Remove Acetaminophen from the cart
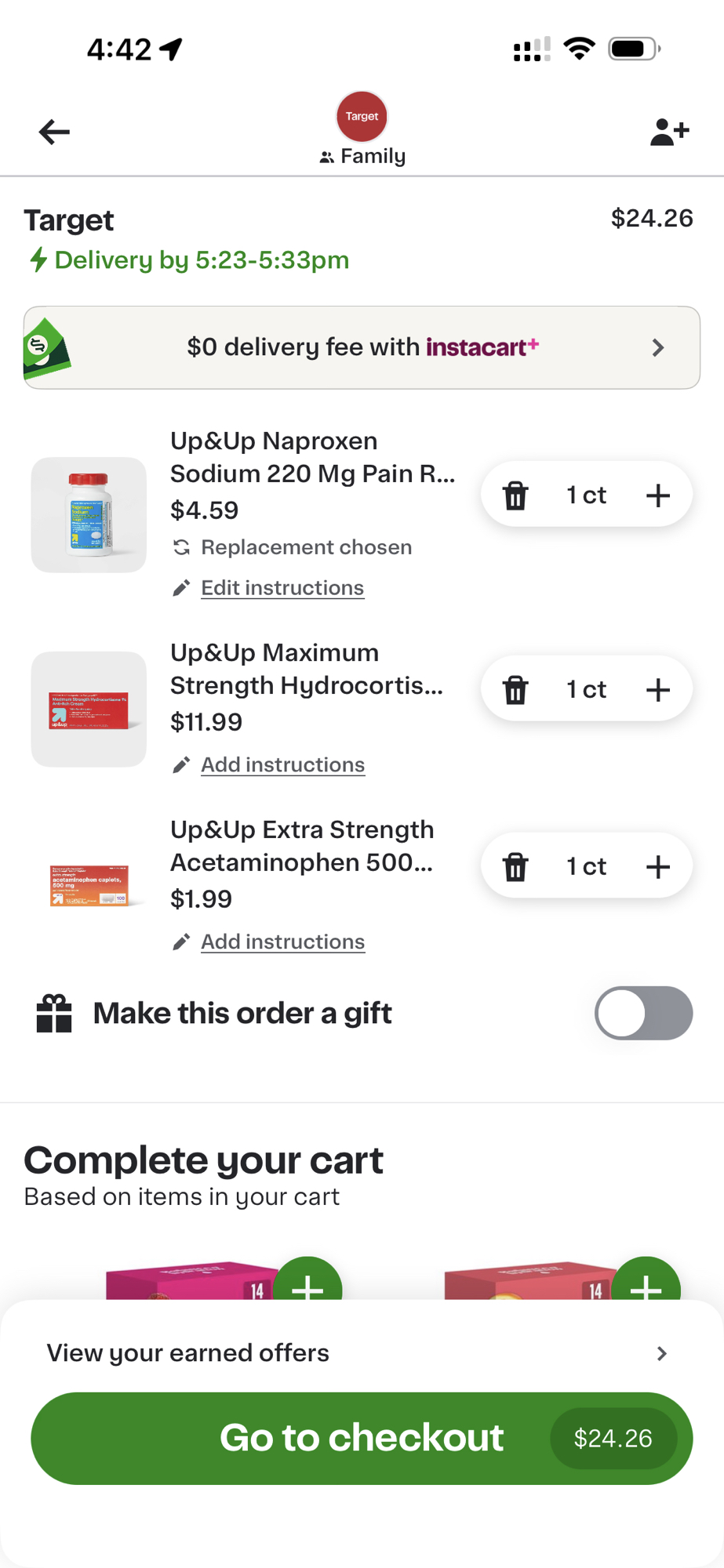Image resolution: width=724 pixels, height=1568 pixels. click(x=515, y=867)
